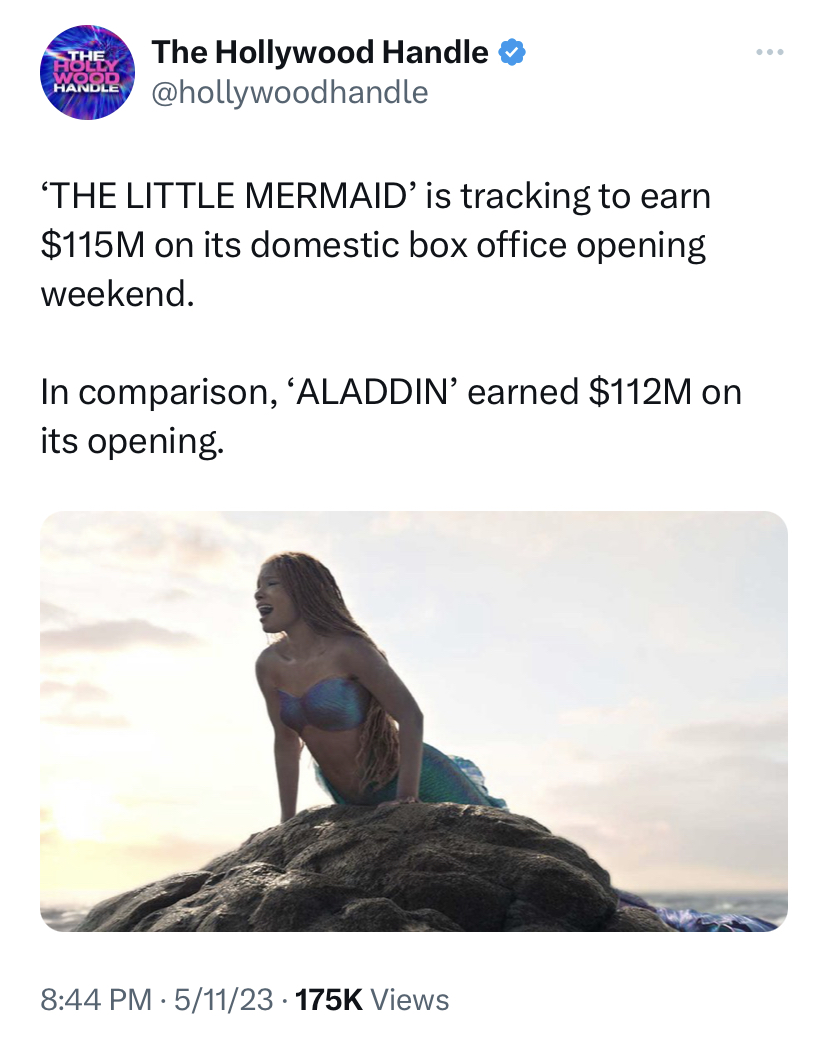The image size is (828, 1040).
Task: Expand the Little Mermaid photo in the tweet
Action: point(414,721)
